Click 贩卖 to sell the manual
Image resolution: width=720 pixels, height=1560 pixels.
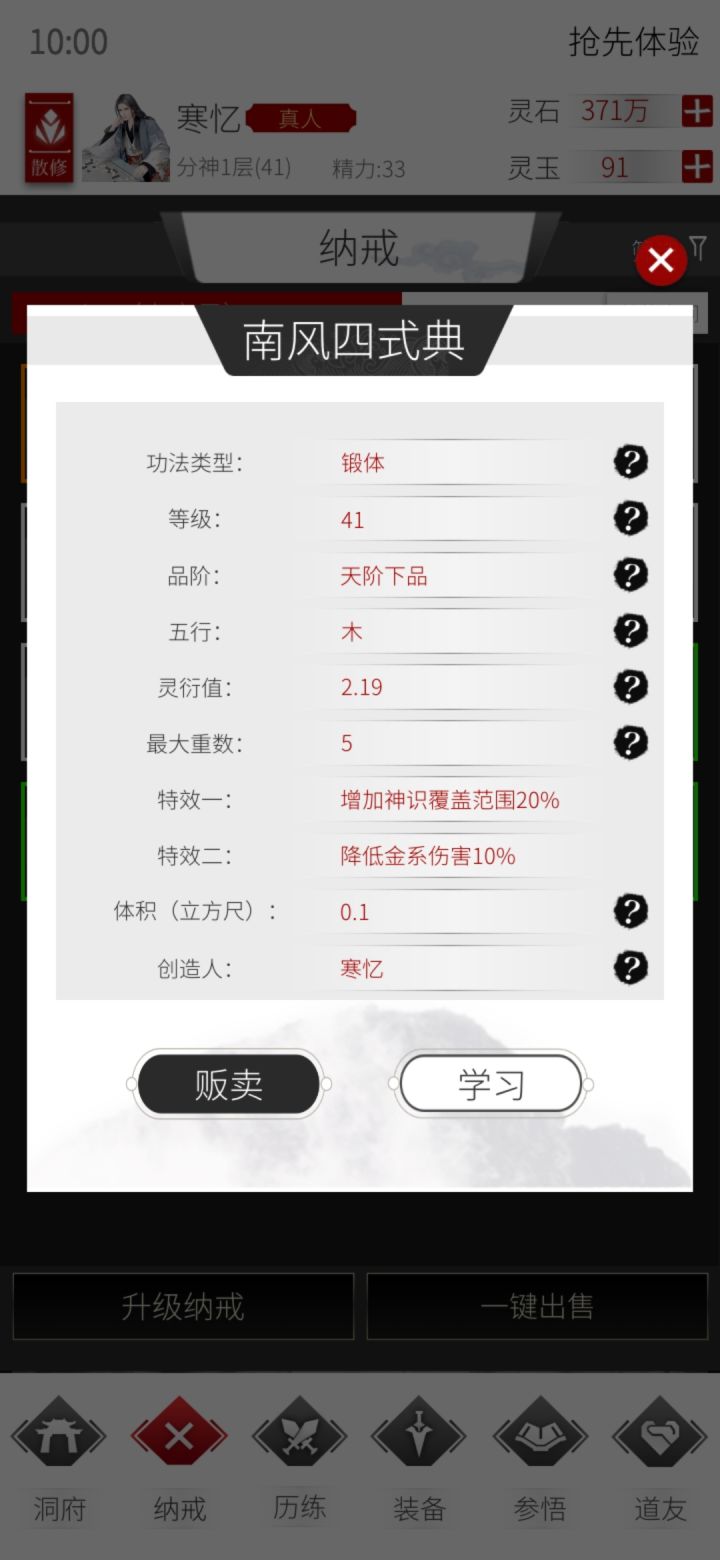point(228,1083)
